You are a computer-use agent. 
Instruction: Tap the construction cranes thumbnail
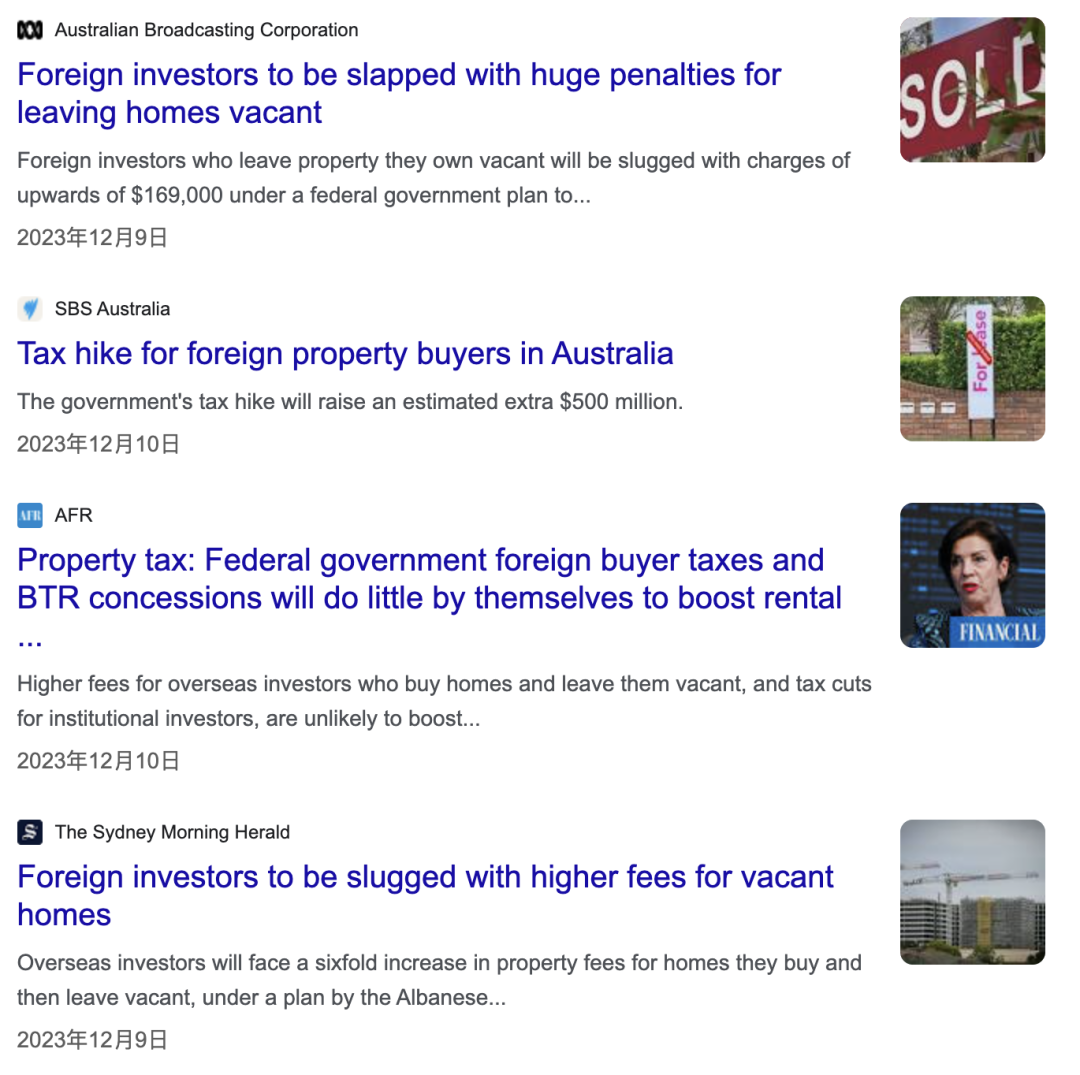[x=972, y=891]
